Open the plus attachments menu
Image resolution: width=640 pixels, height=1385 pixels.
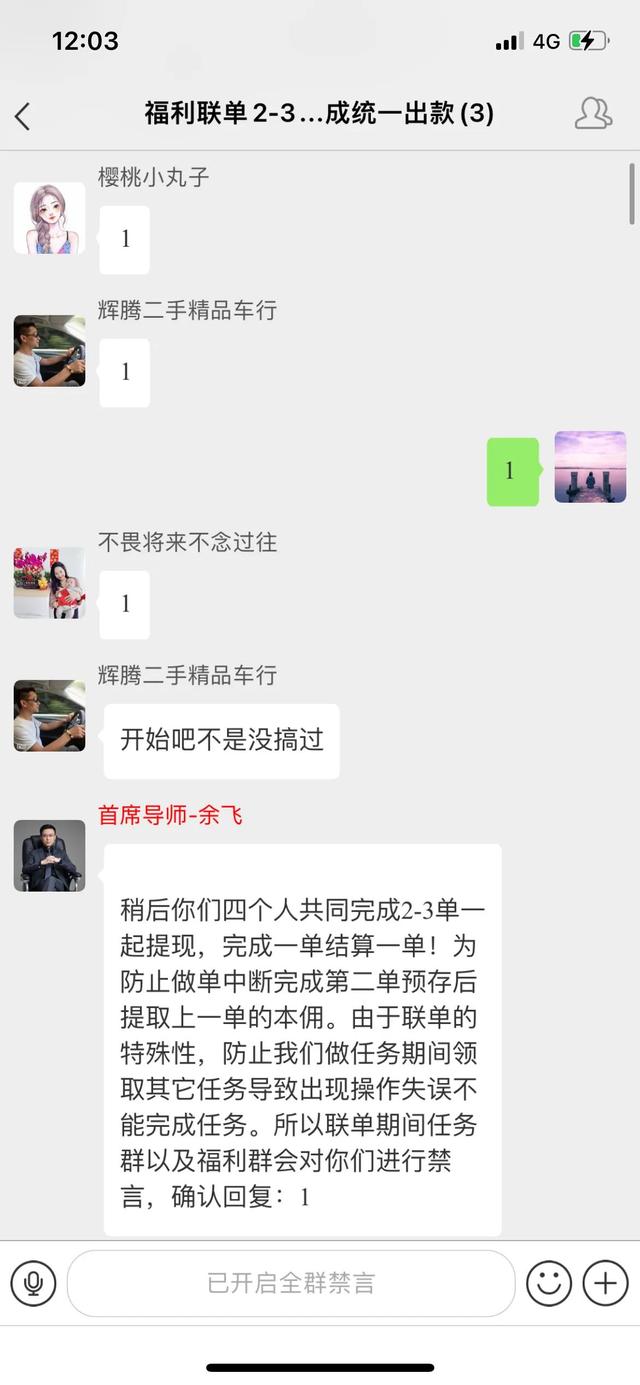click(x=605, y=1282)
